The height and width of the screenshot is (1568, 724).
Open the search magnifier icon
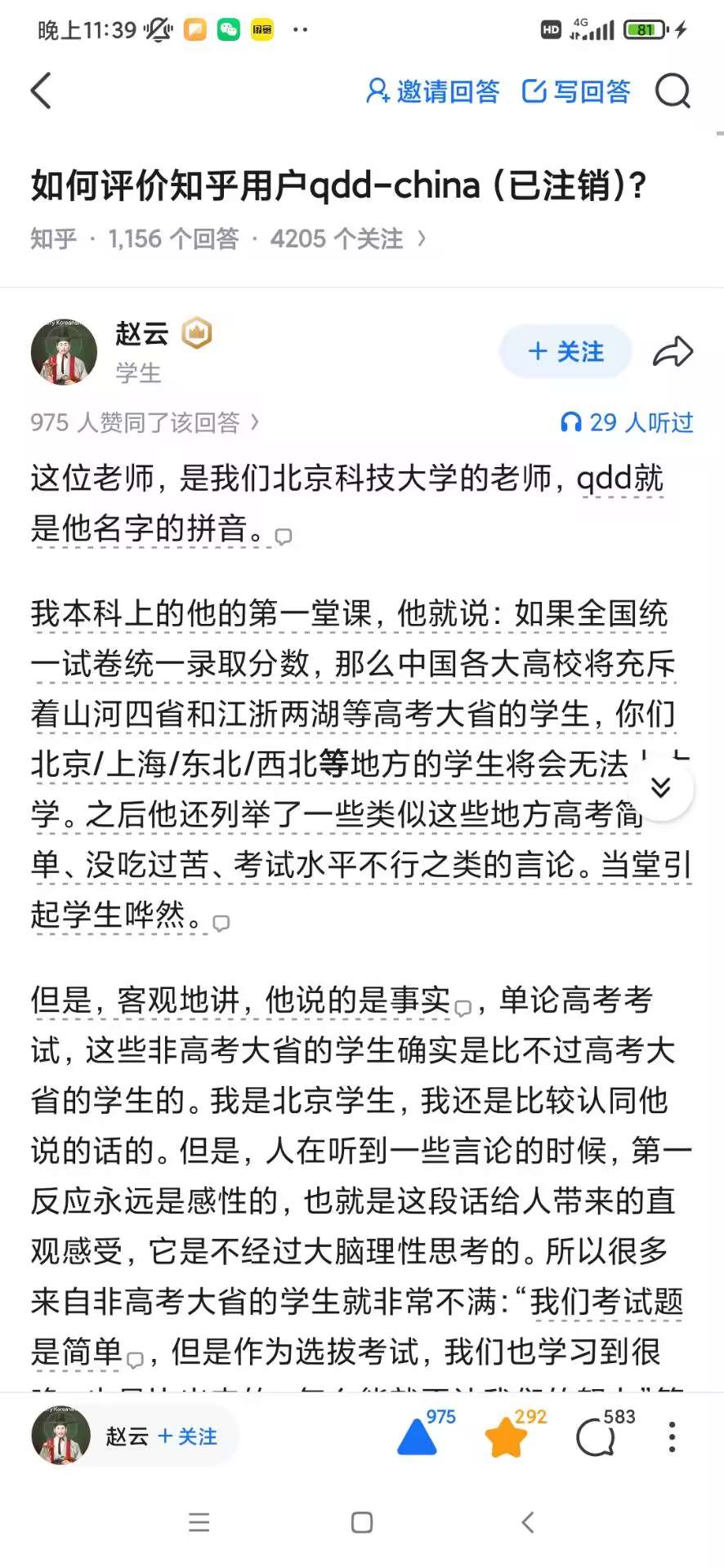(673, 91)
